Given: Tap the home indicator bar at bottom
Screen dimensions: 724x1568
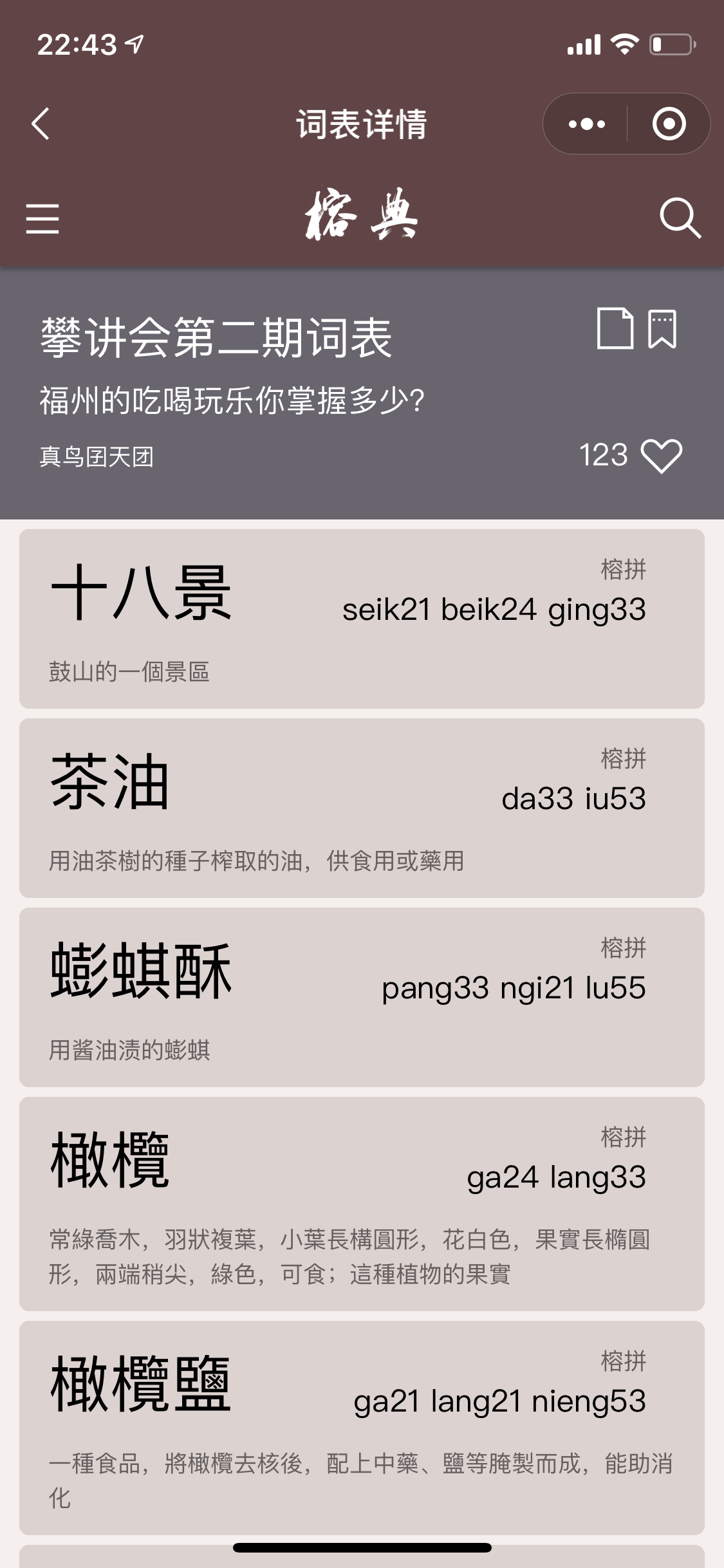Looking at the screenshot, I should point(362,1547).
